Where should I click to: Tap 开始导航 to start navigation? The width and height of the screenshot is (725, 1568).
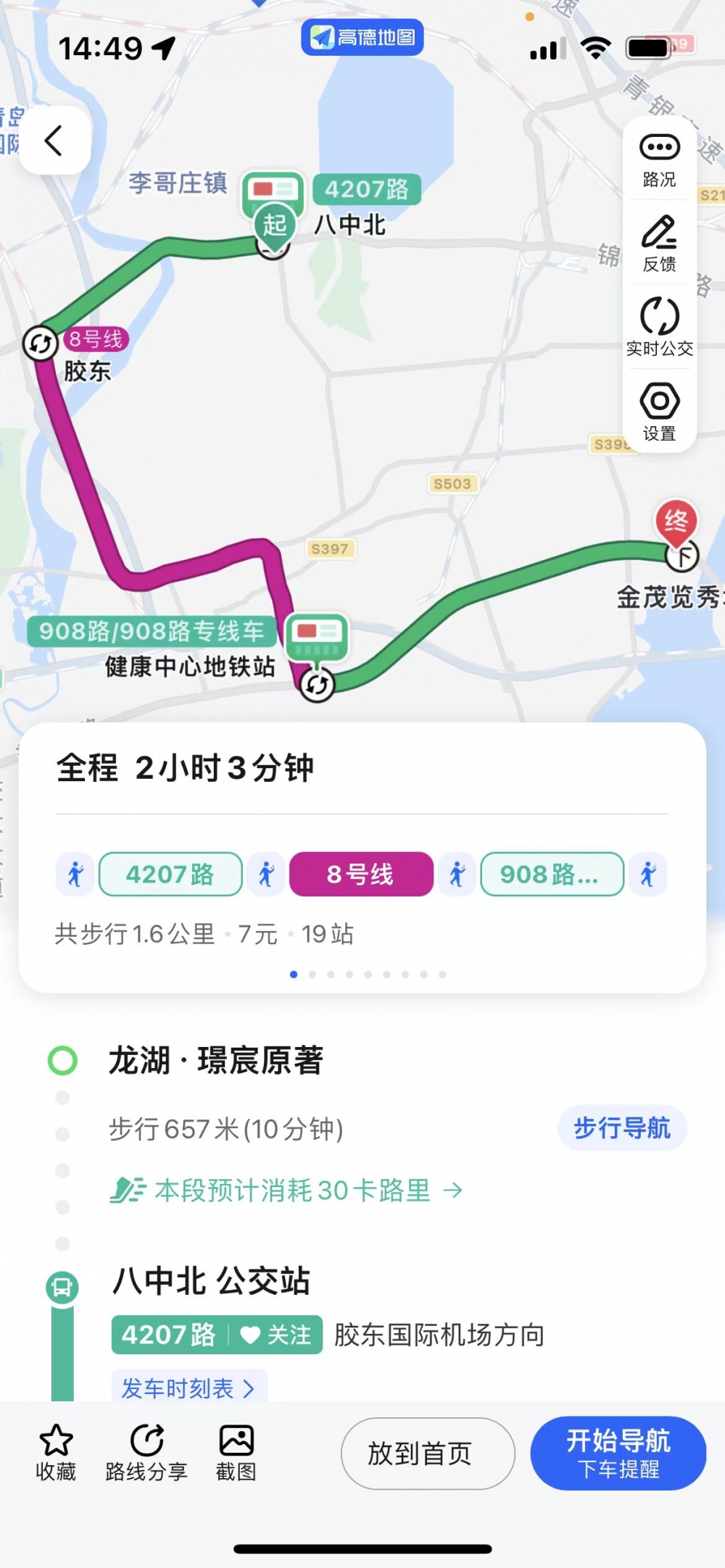[618, 1454]
